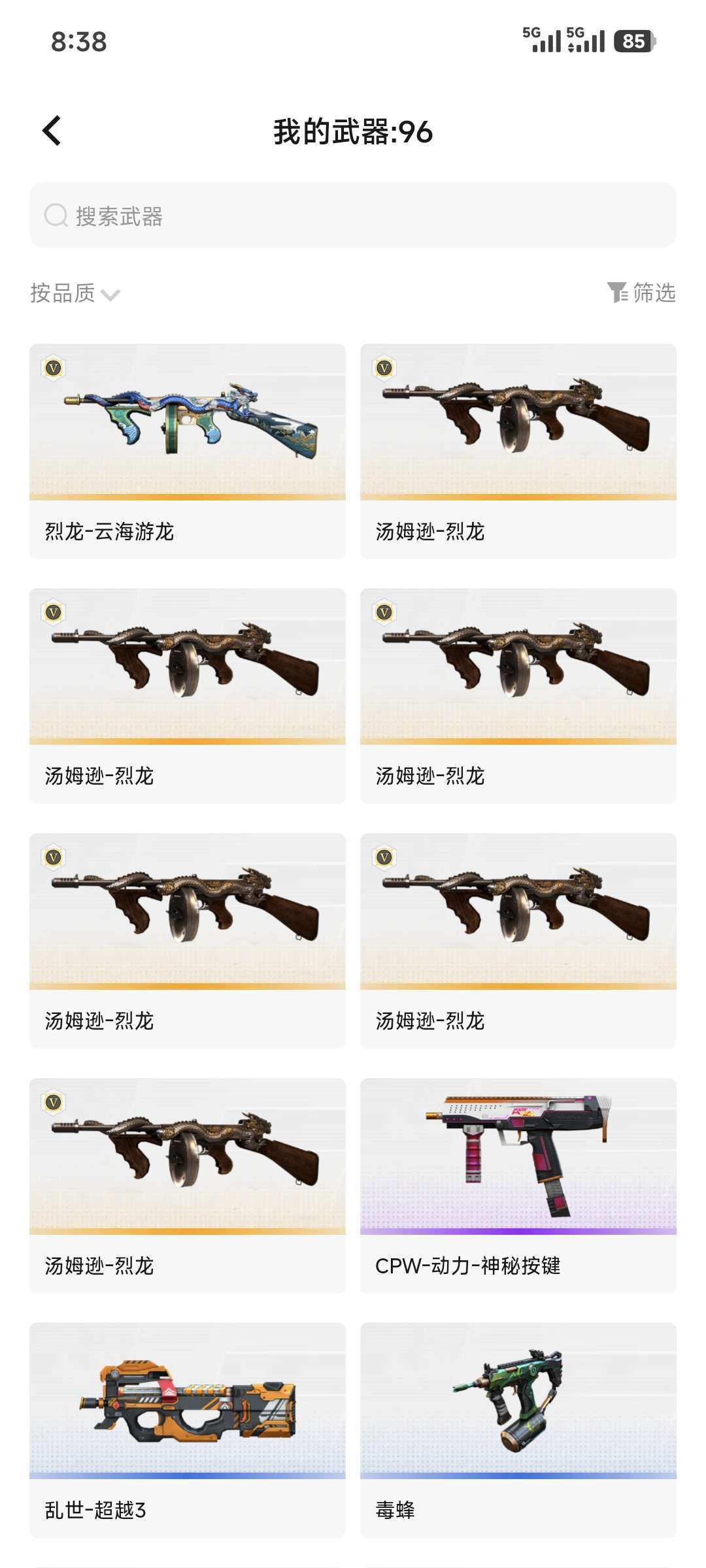Expand the 按品质 sort dropdown

[75, 293]
